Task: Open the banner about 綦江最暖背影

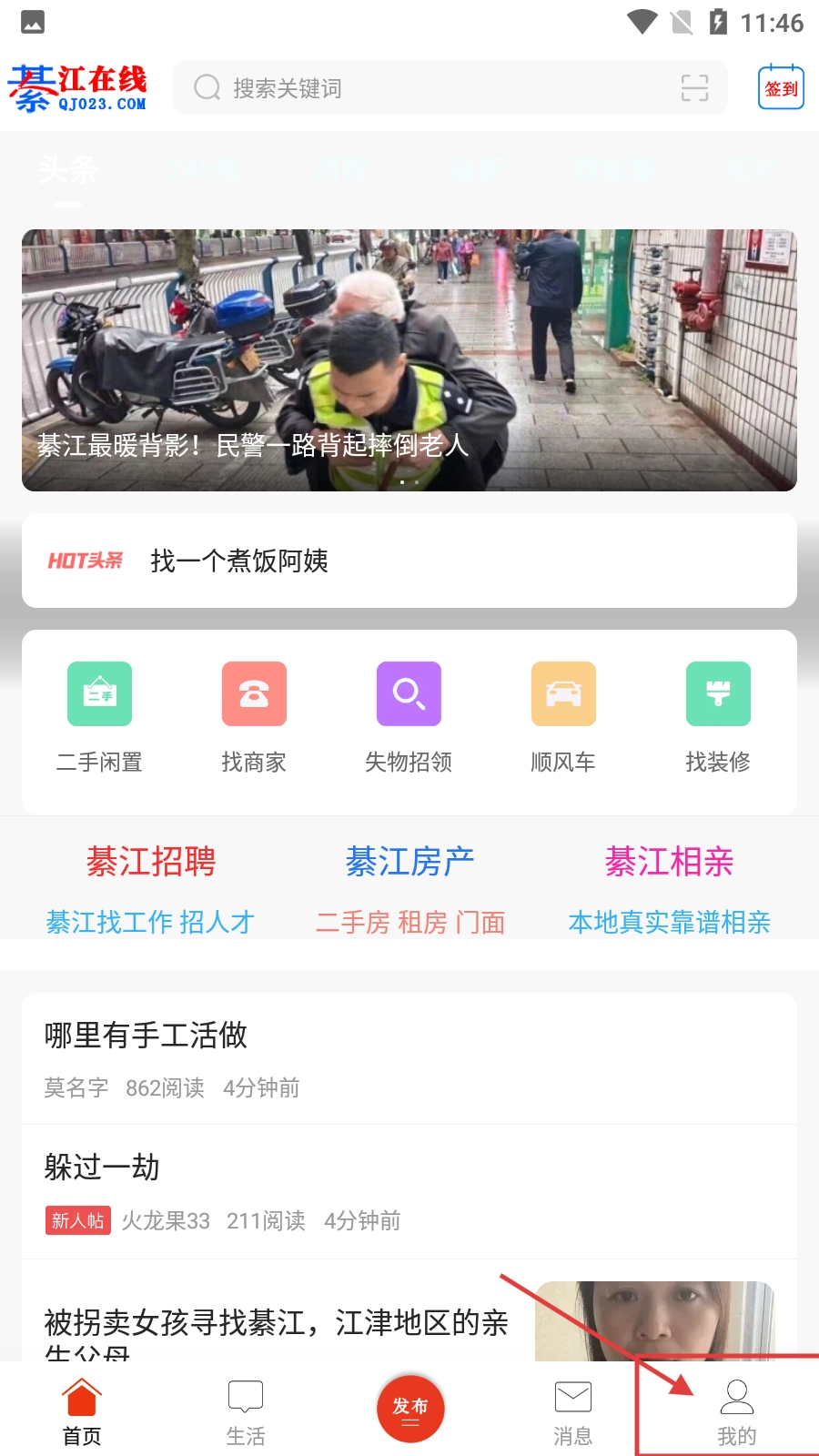Action: [x=409, y=360]
